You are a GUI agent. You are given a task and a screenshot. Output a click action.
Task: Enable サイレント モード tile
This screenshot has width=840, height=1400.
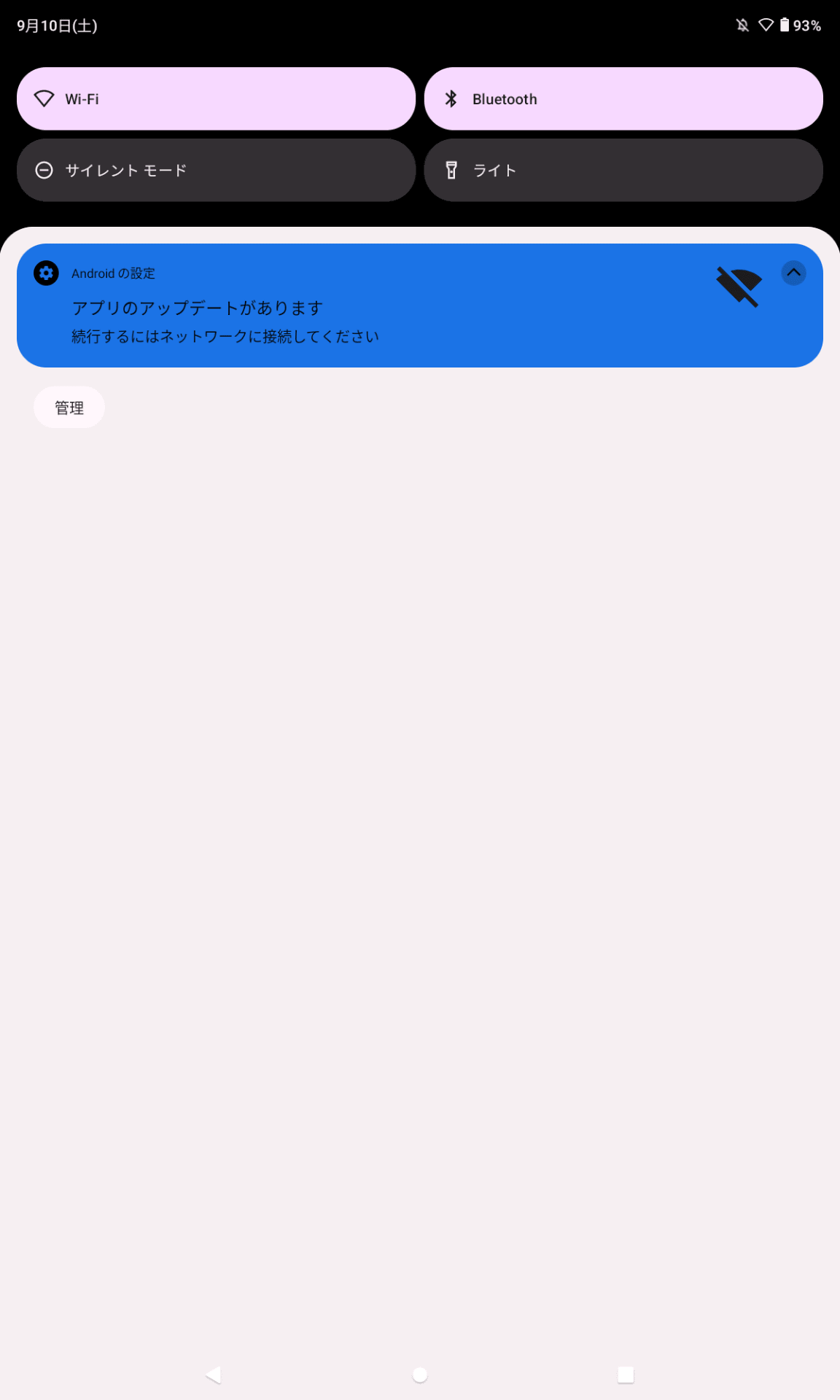point(216,171)
